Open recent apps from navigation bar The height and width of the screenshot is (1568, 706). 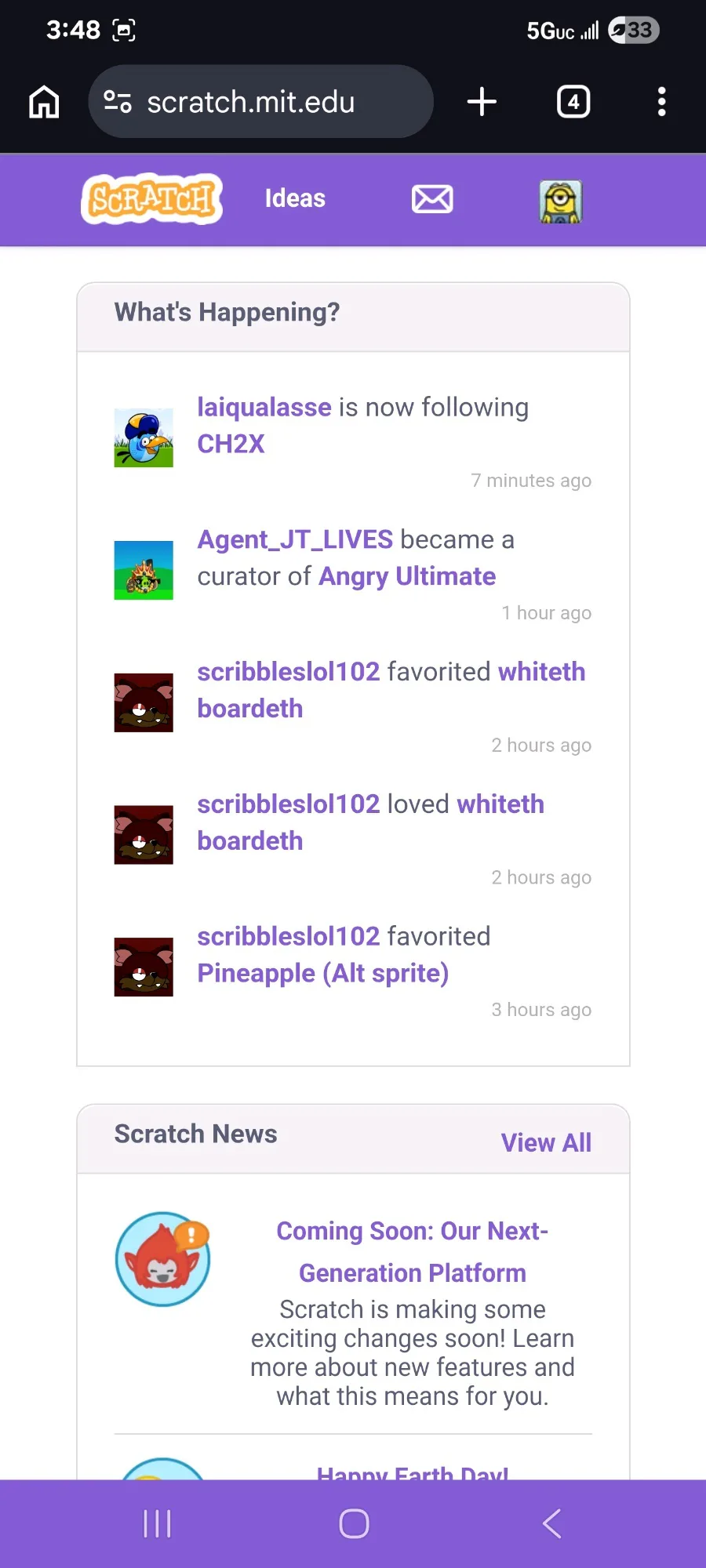pyautogui.click(x=157, y=1523)
